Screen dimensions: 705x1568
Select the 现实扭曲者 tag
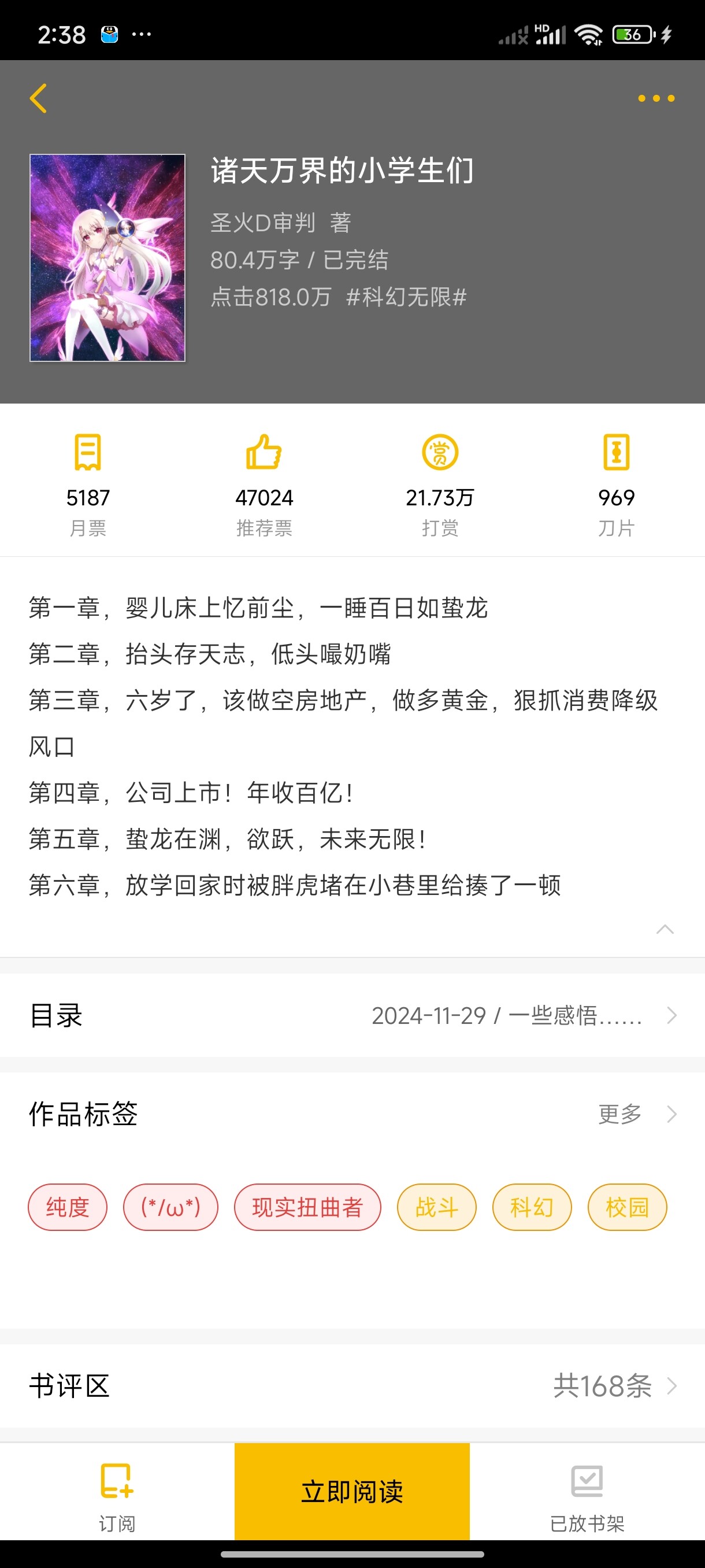308,1207
